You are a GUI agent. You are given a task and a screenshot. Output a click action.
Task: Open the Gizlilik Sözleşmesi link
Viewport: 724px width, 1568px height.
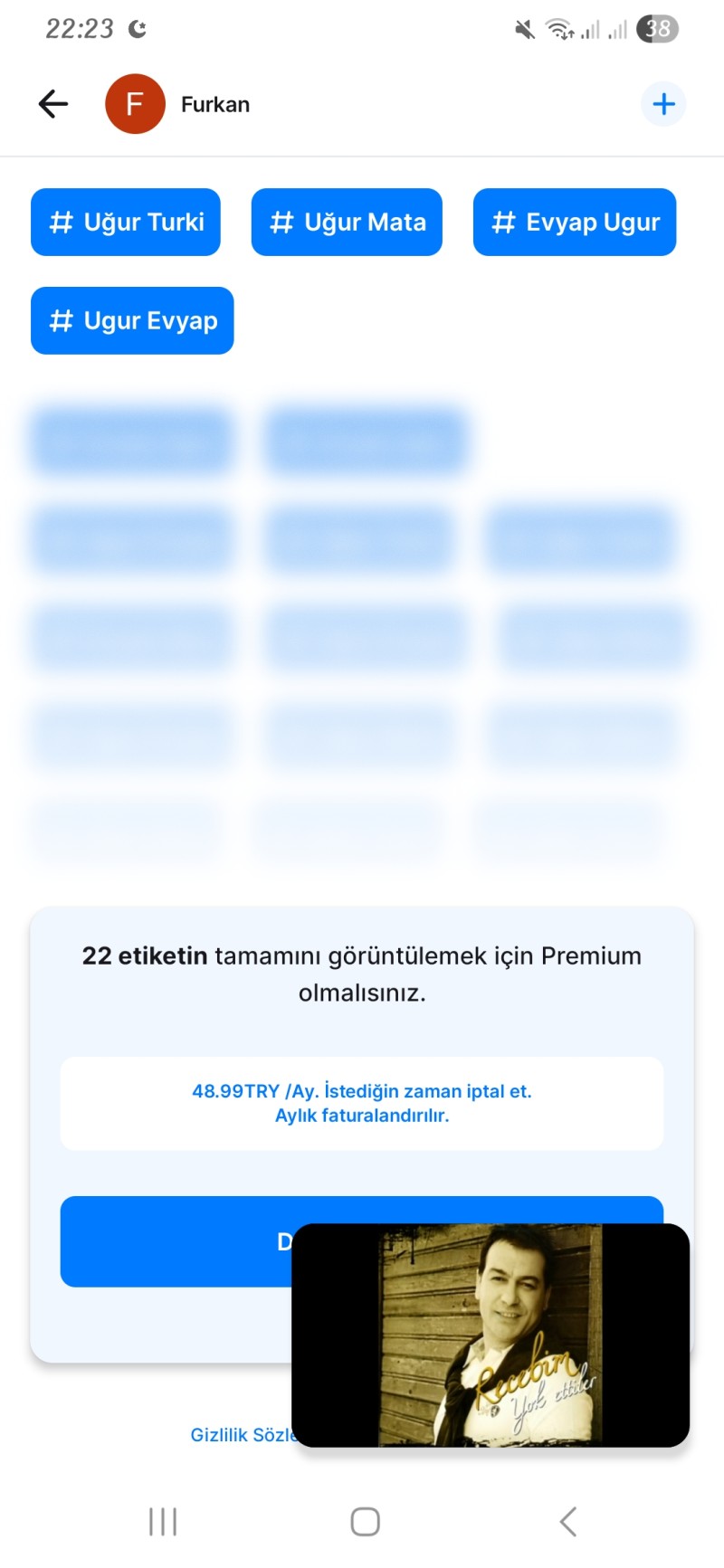(242, 1435)
